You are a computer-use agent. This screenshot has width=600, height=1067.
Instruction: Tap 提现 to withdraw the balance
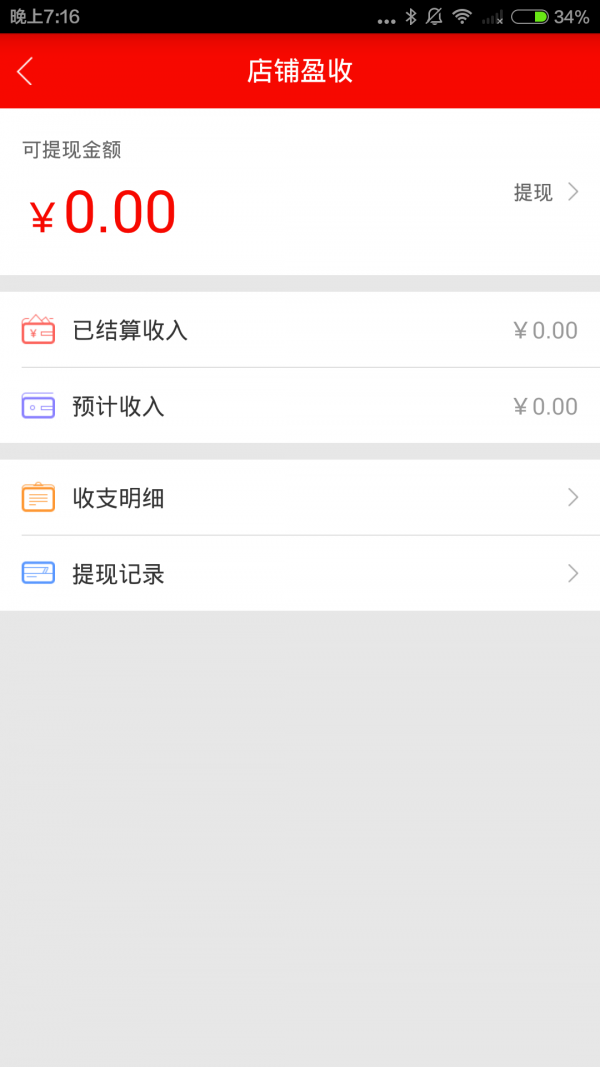(x=545, y=193)
